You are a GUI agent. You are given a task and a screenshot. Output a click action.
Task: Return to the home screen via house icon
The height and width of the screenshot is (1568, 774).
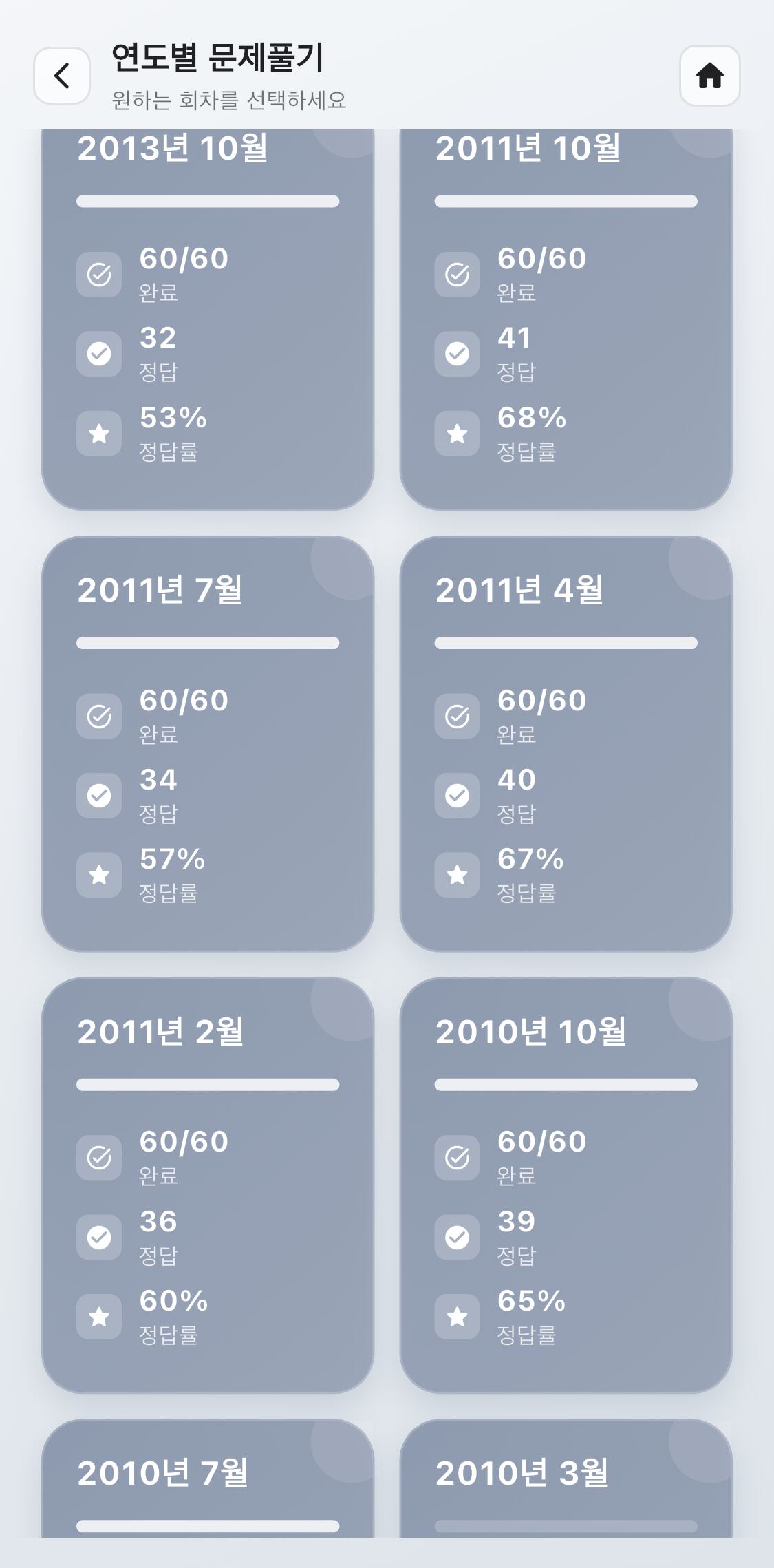[709, 76]
